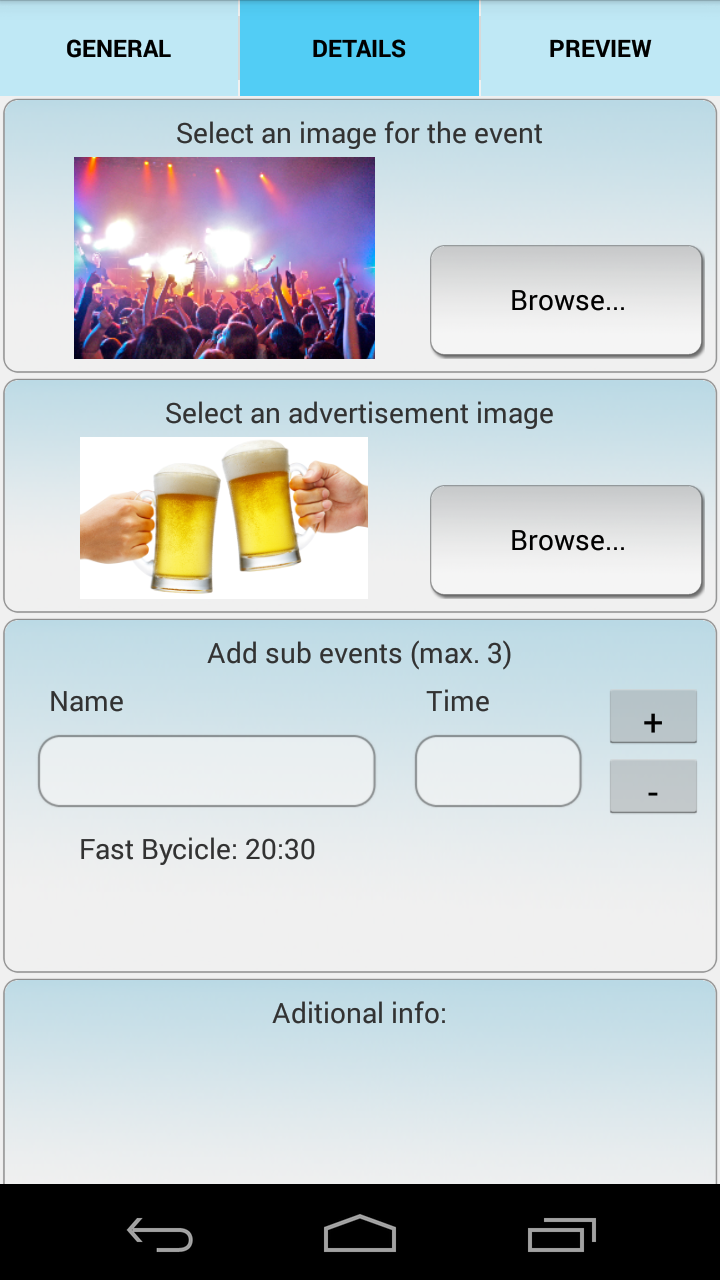Image resolution: width=720 pixels, height=1280 pixels.
Task: Tap the - icon to remove a sub event
Action: (x=653, y=786)
